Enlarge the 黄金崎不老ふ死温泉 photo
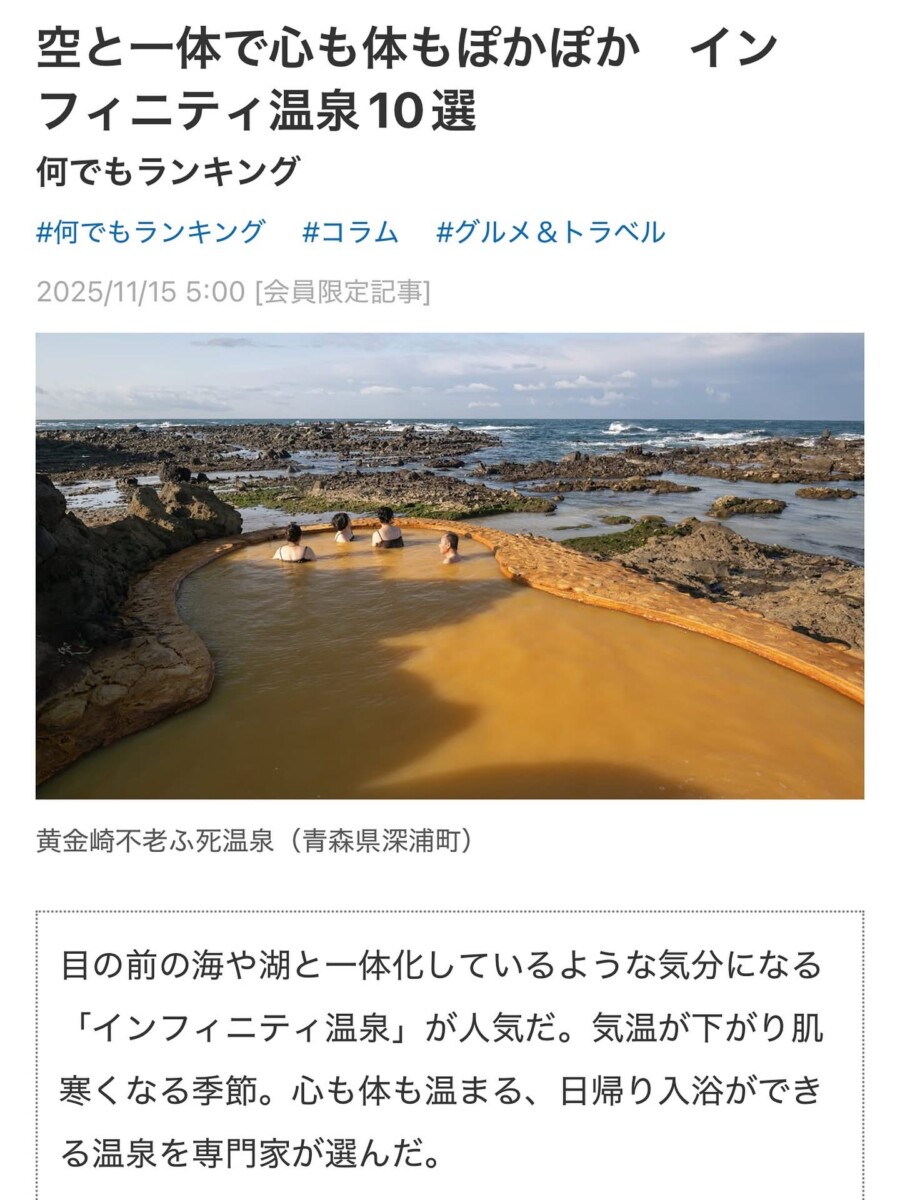Image resolution: width=900 pixels, height=1200 pixels. (x=450, y=565)
